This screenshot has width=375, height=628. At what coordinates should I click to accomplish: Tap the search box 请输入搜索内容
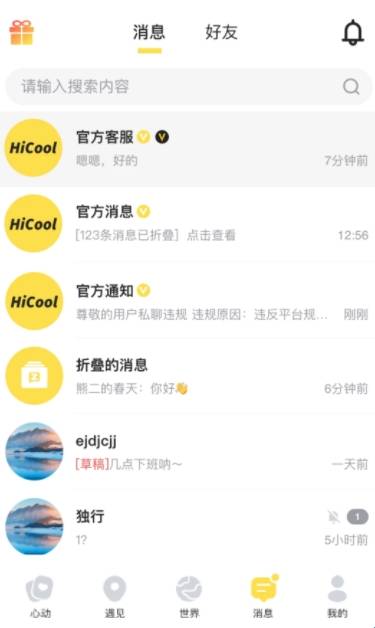click(188, 87)
